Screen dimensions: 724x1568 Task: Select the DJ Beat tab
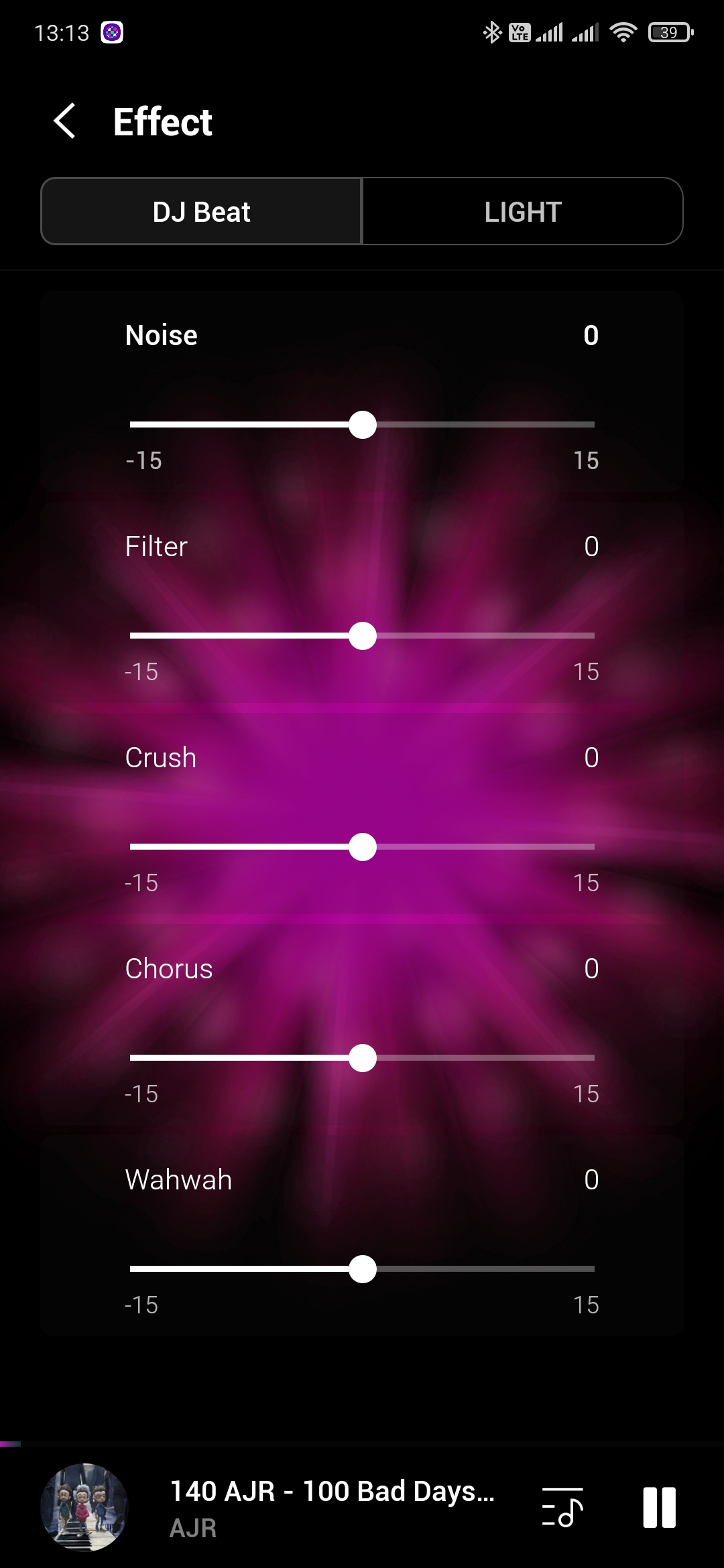coord(201,212)
